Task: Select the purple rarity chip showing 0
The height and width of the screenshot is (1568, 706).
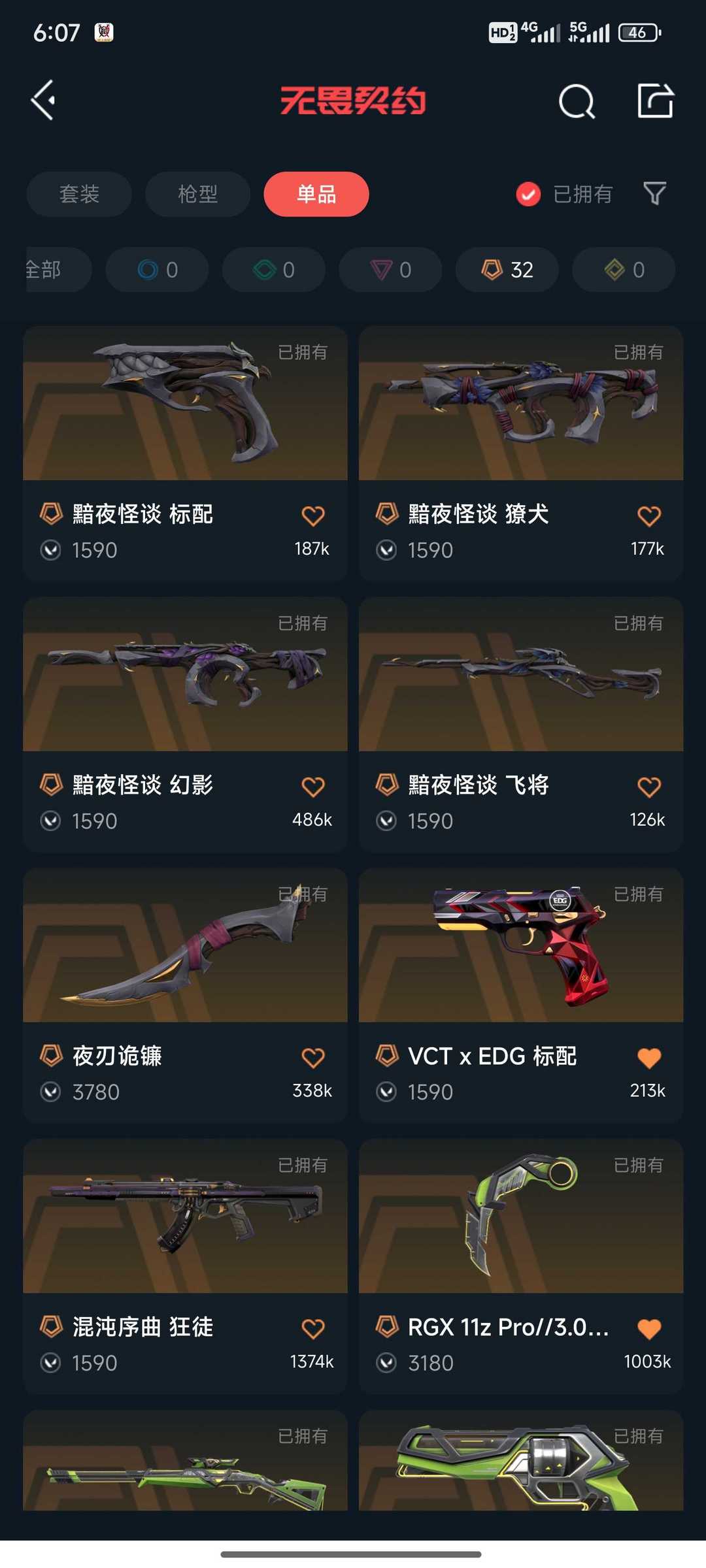Action: [x=391, y=269]
